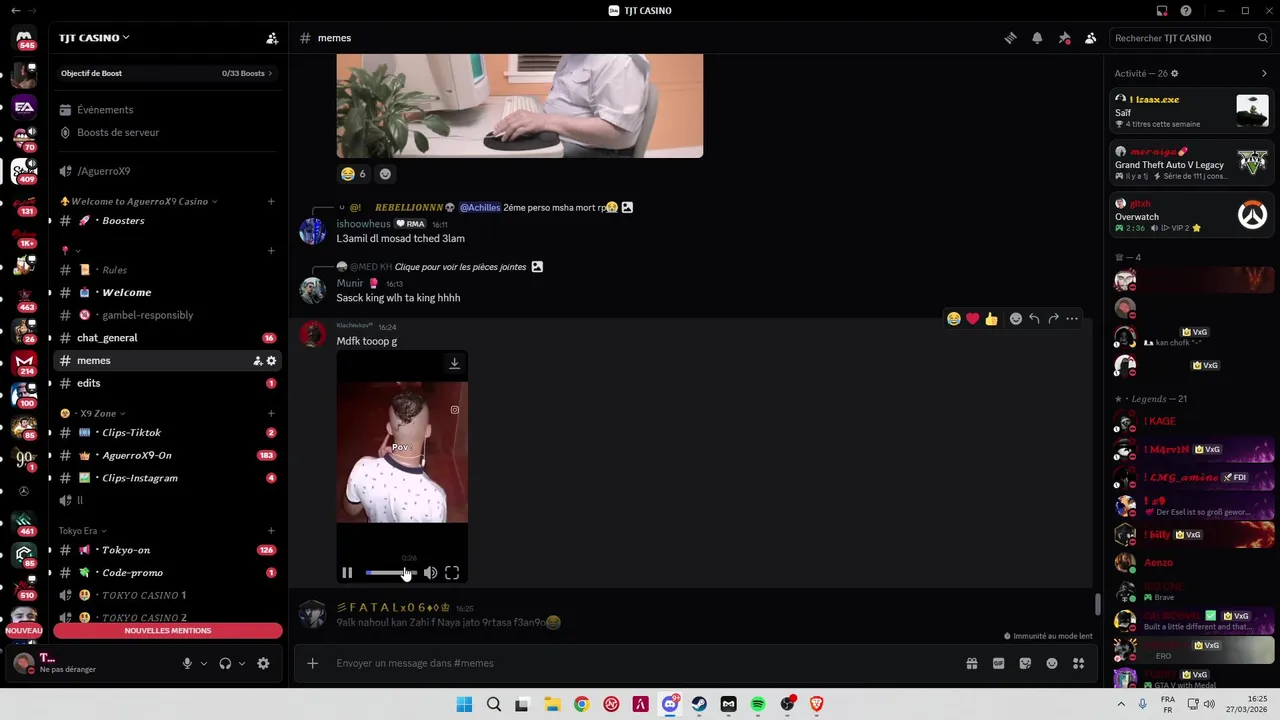Mute the video's volume

[x=430, y=573]
